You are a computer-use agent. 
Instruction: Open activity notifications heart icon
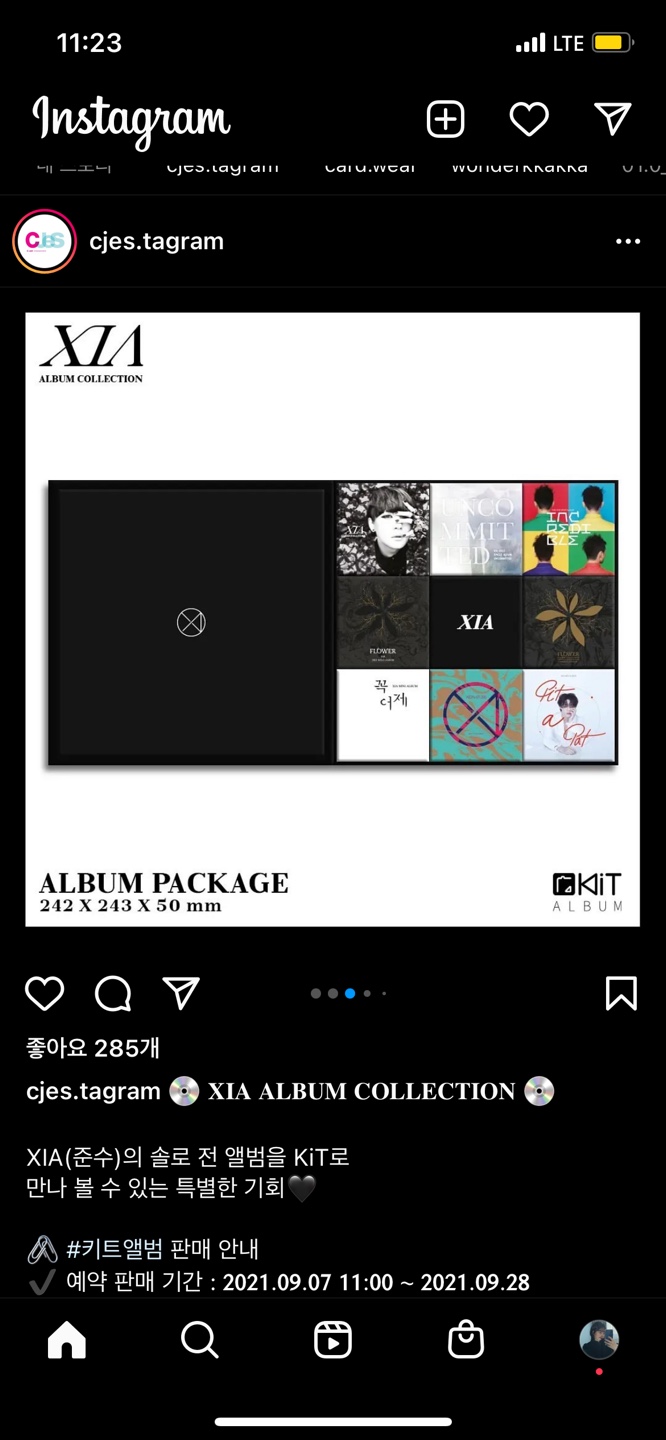coord(529,120)
